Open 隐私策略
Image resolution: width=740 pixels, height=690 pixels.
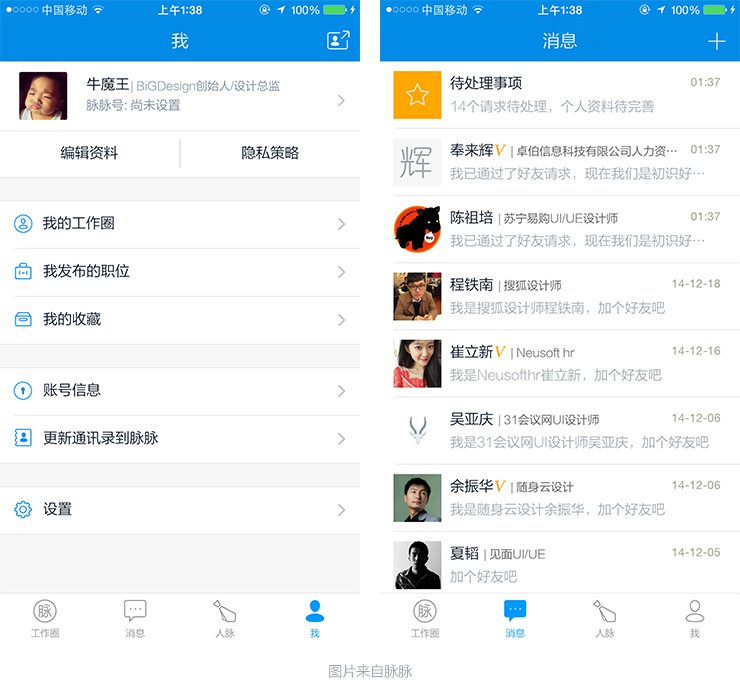(270, 153)
